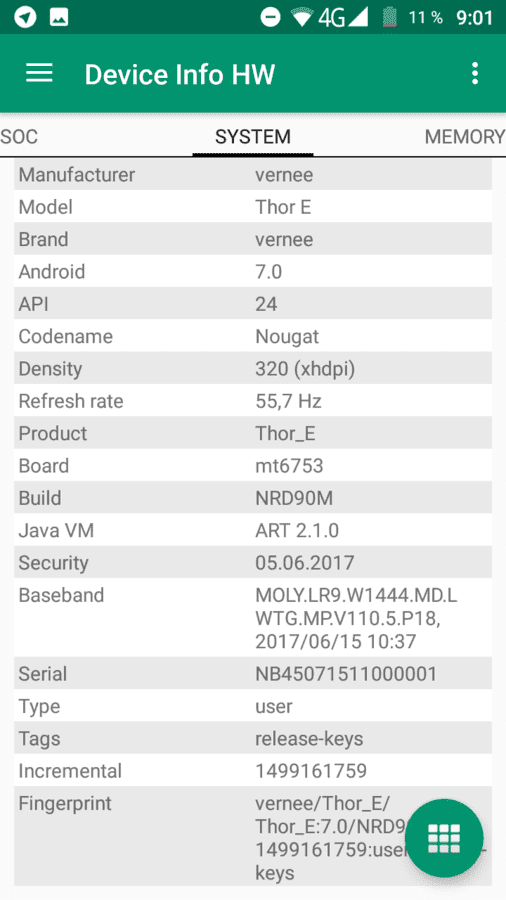Image resolution: width=506 pixels, height=900 pixels.
Task: Open the hamburger navigation drawer
Action: pyautogui.click(x=39, y=73)
